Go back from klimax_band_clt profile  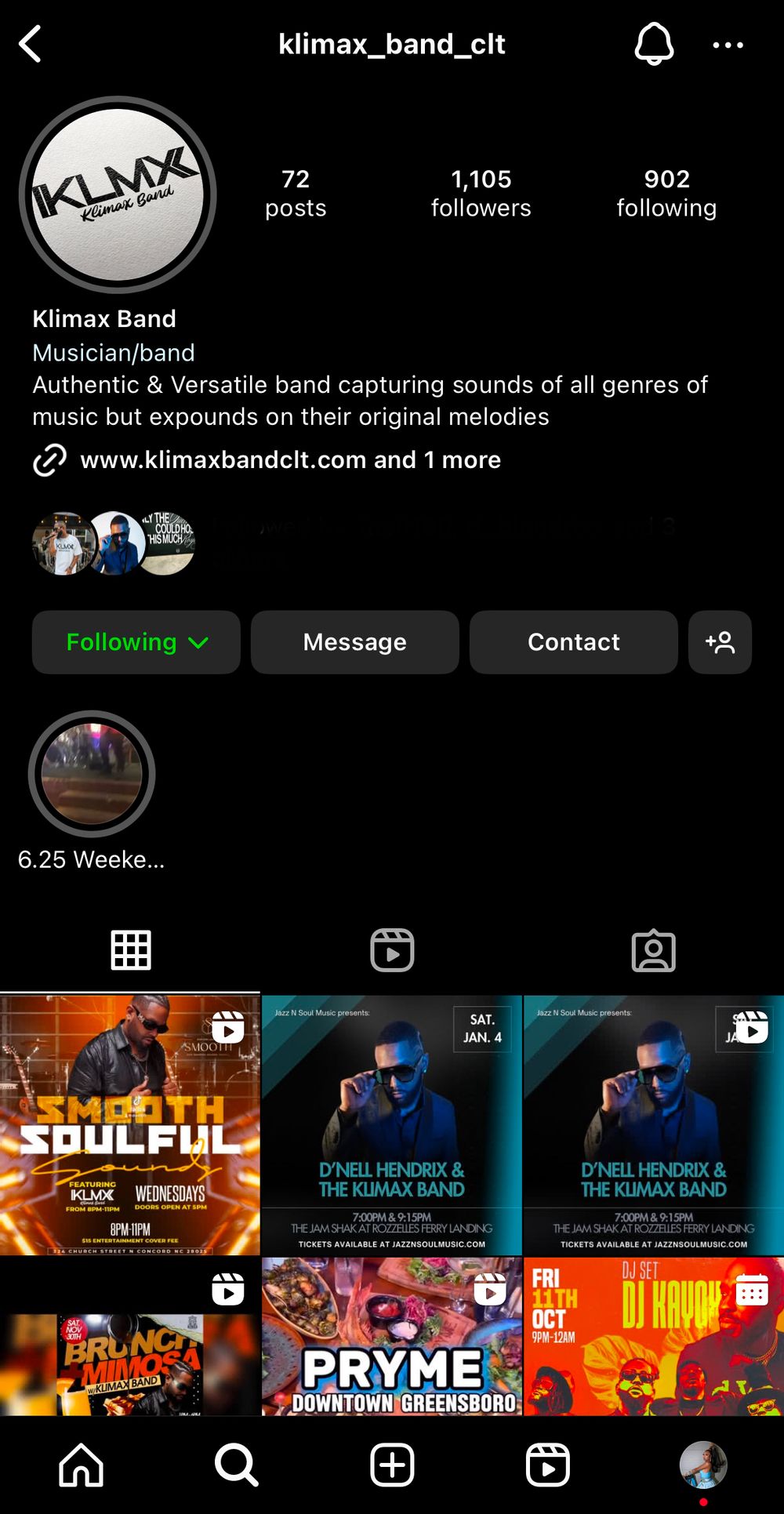[x=31, y=45]
